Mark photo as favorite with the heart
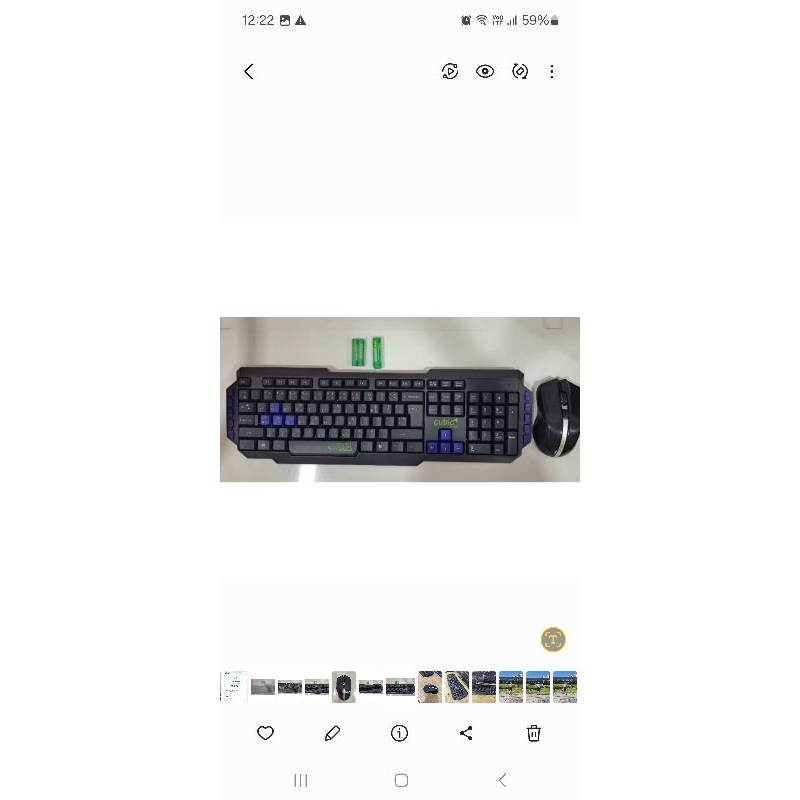The height and width of the screenshot is (800, 800). pos(265,733)
